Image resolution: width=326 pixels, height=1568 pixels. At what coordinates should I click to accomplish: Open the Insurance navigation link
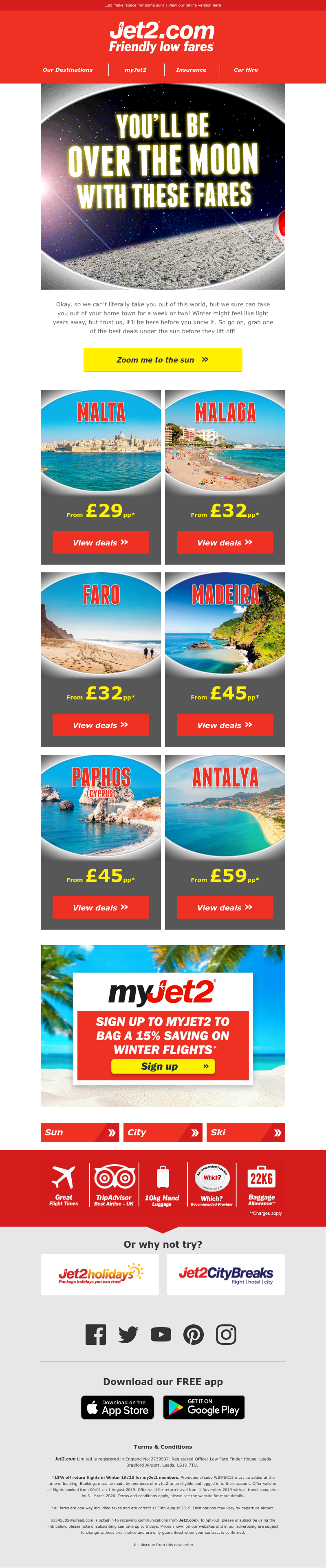tap(191, 70)
